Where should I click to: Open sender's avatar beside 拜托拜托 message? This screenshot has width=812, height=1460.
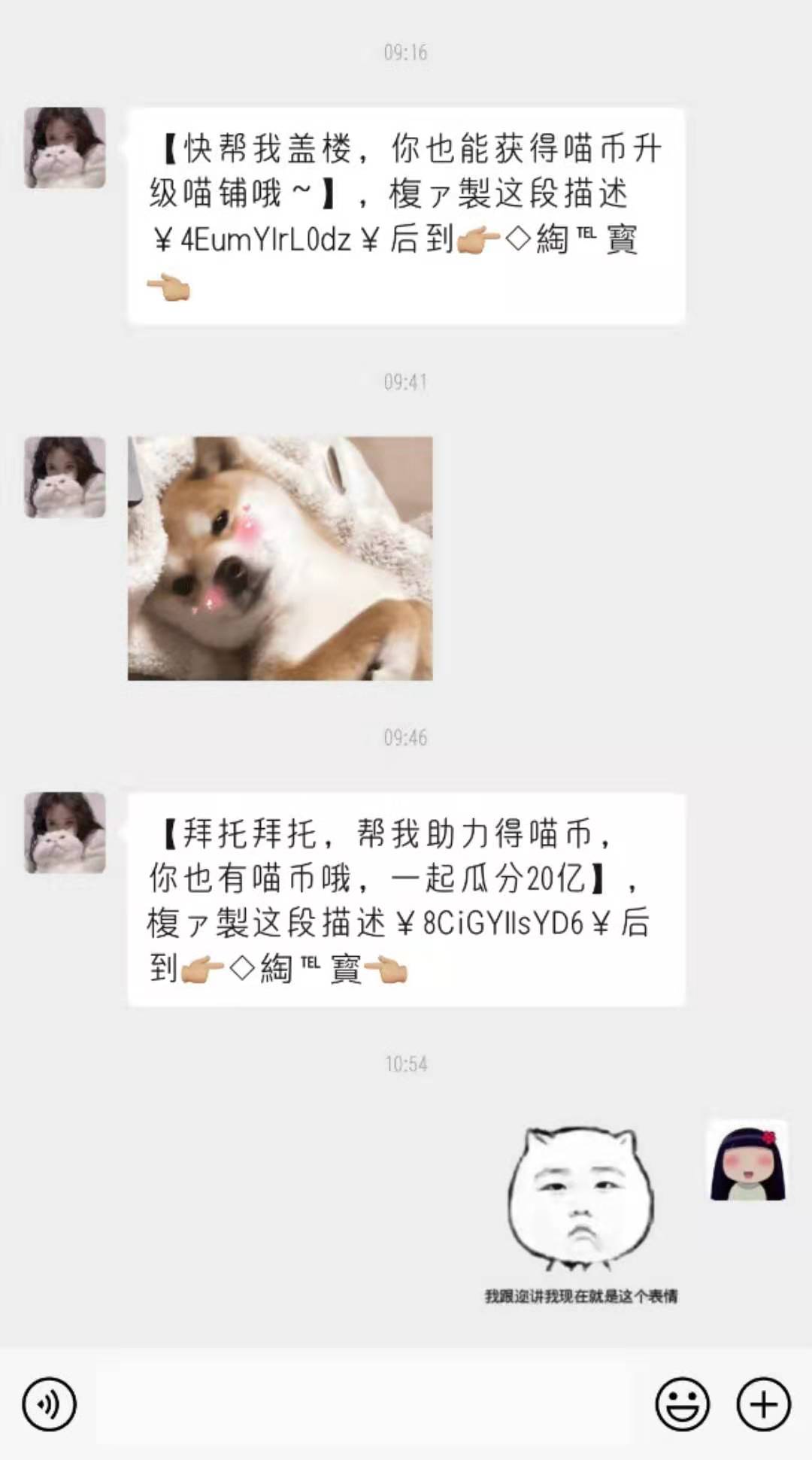(x=65, y=832)
